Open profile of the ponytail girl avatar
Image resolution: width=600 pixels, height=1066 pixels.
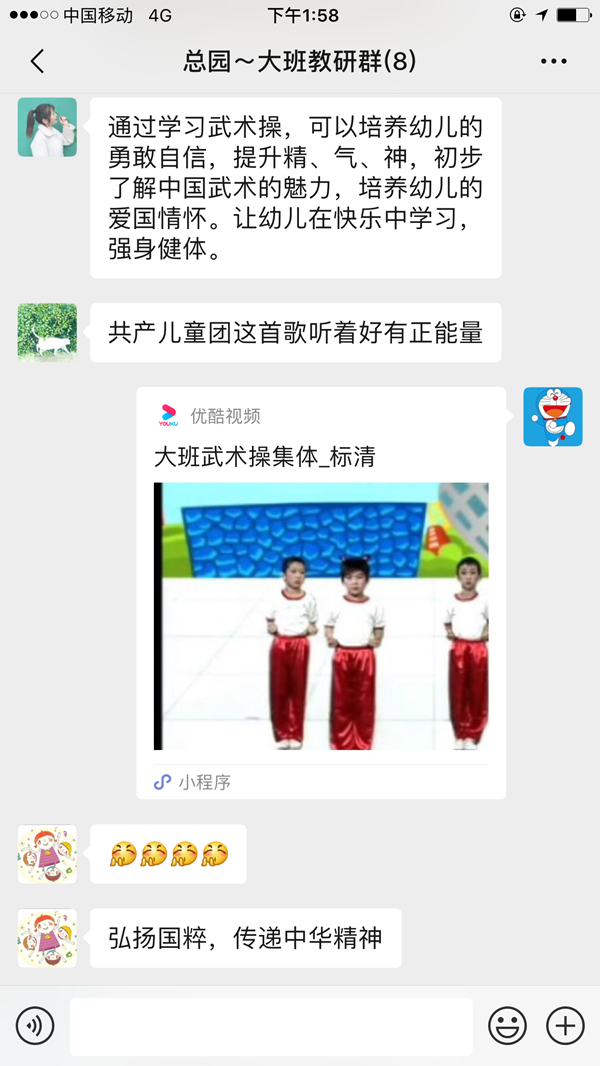coord(47,127)
